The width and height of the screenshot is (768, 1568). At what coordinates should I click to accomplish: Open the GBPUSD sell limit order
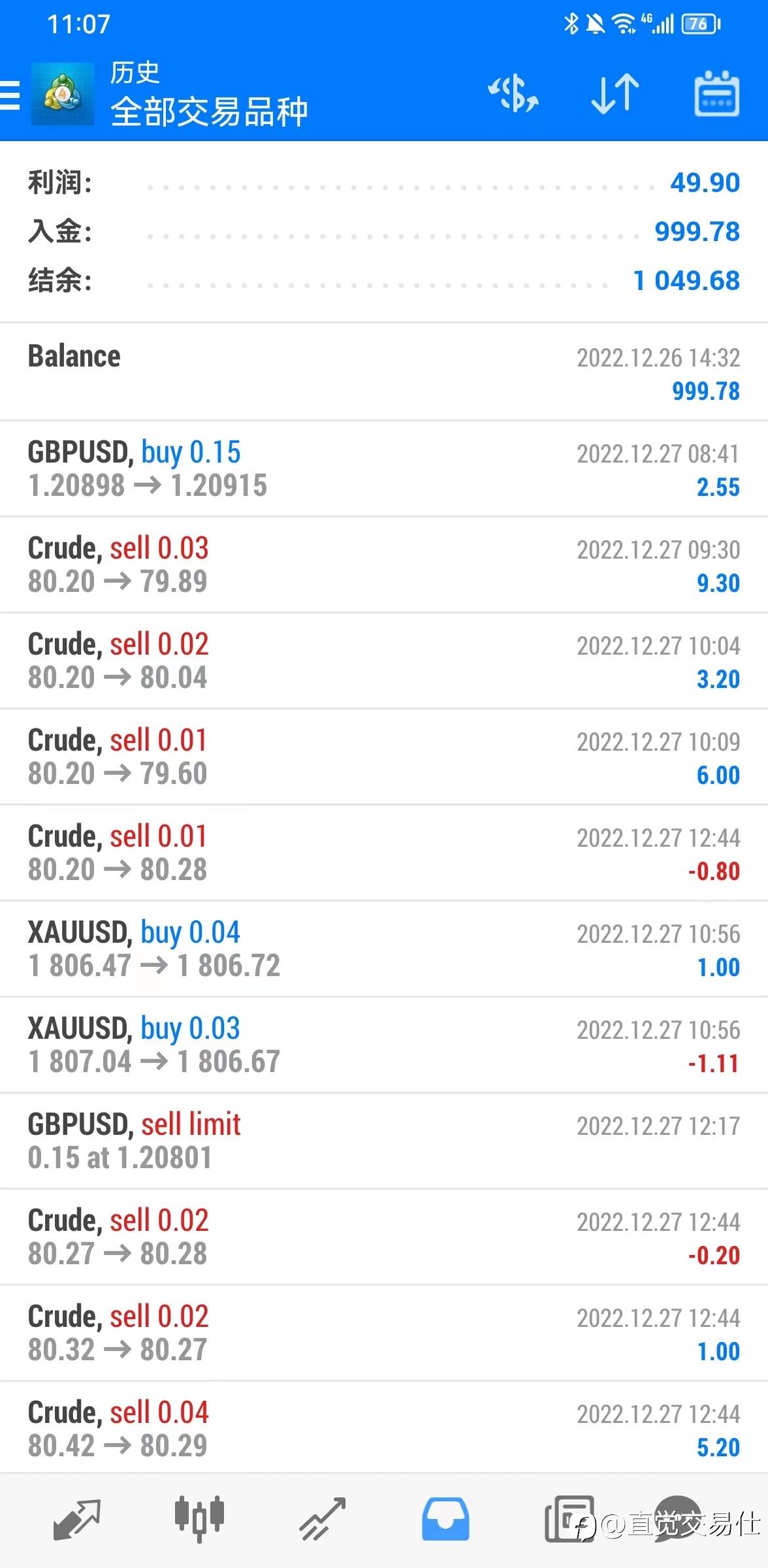pos(384,1141)
